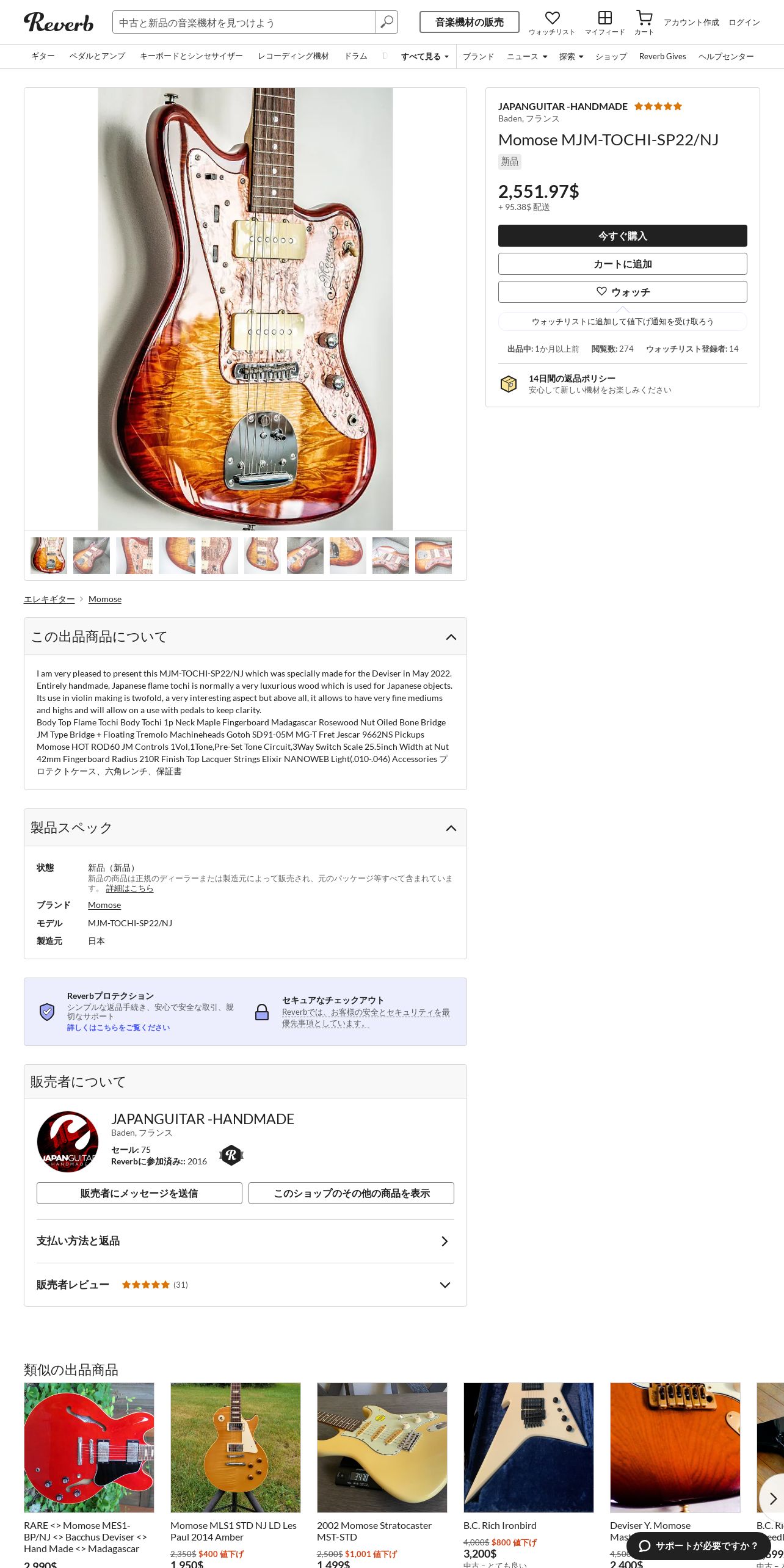Open 支払い方法と返品 row
The width and height of the screenshot is (784, 1568).
[245, 1241]
